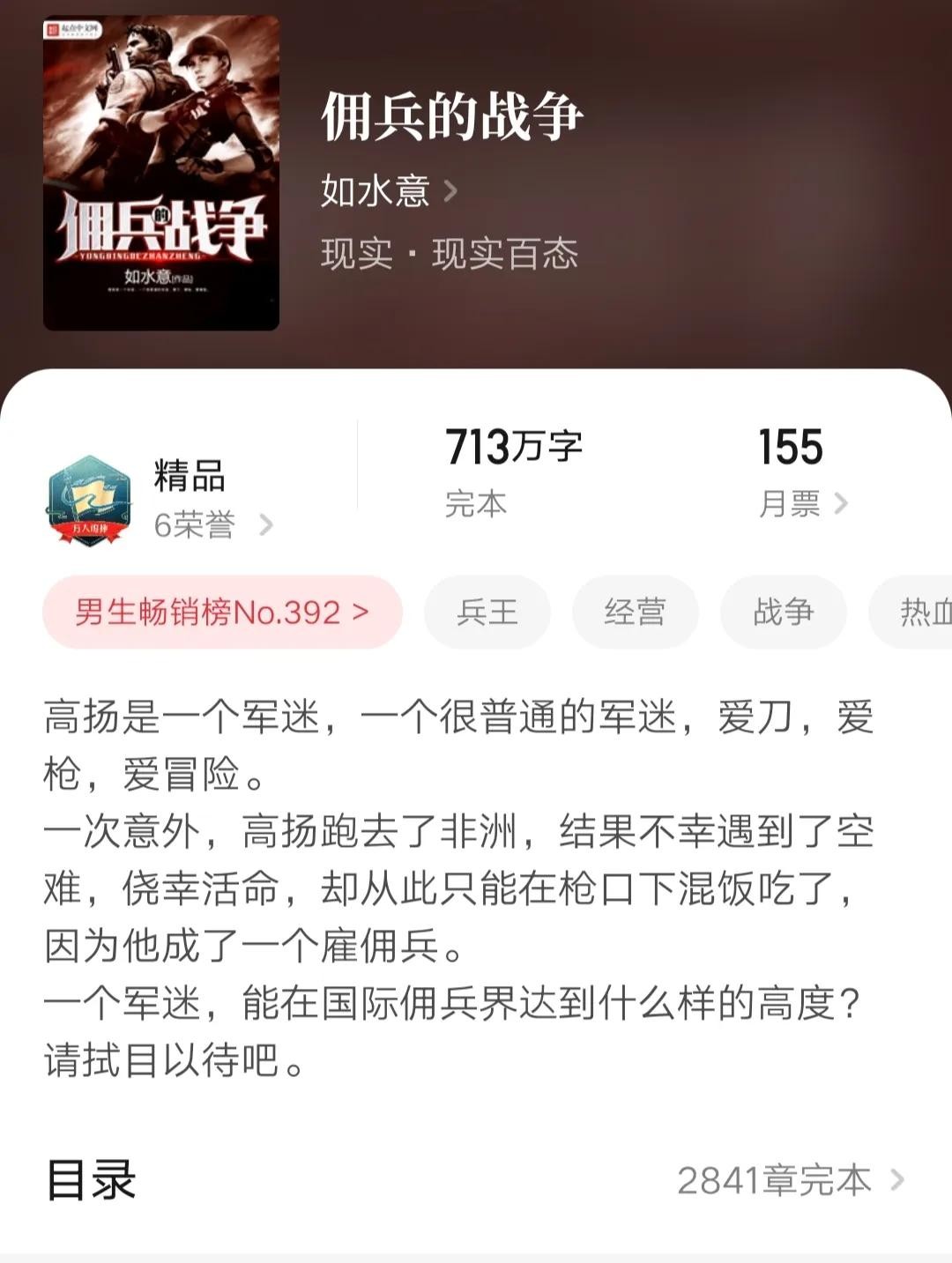Open 男生畅销榜No.392 ranking
Image resolution: width=952 pixels, height=1263 pixels.
pyautogui.click(x=222, y=612)
